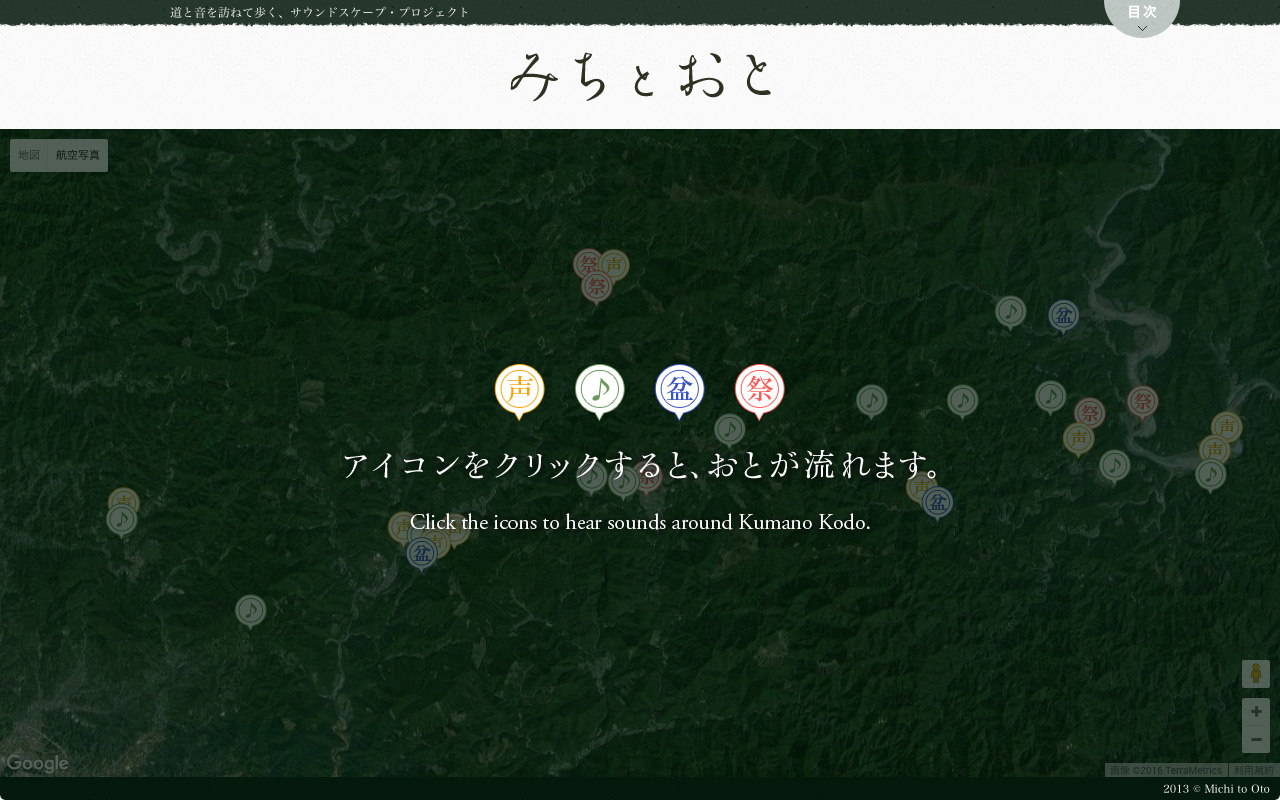Switch map to 地図 view
Viewport: 1280px width, 800px height.
click(x=29, y=155)
